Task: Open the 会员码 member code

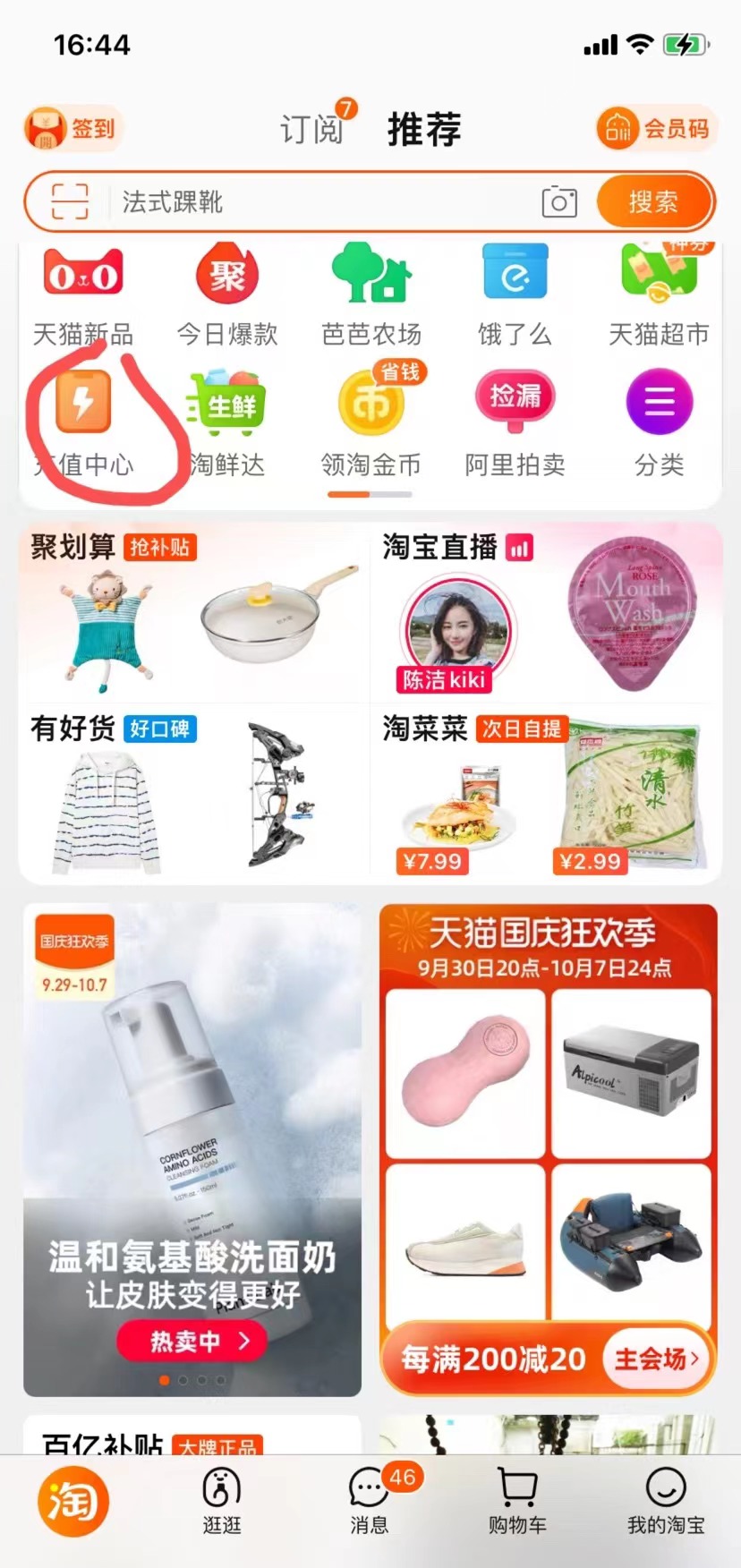Action: [656, 129]
